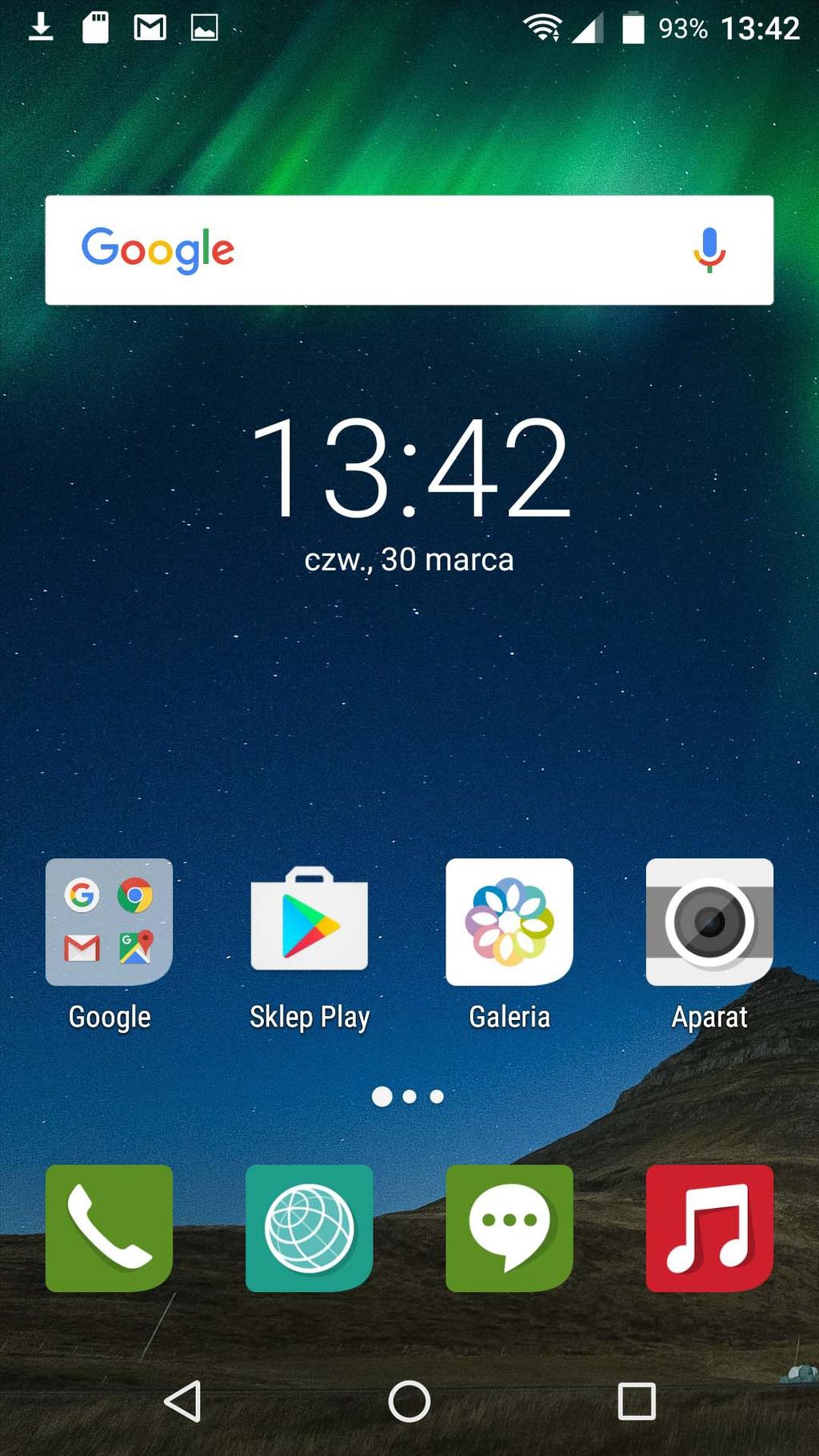Open the Galeria app
Image resolution: width=819 pixels, height=1456 pixels.
509,922
